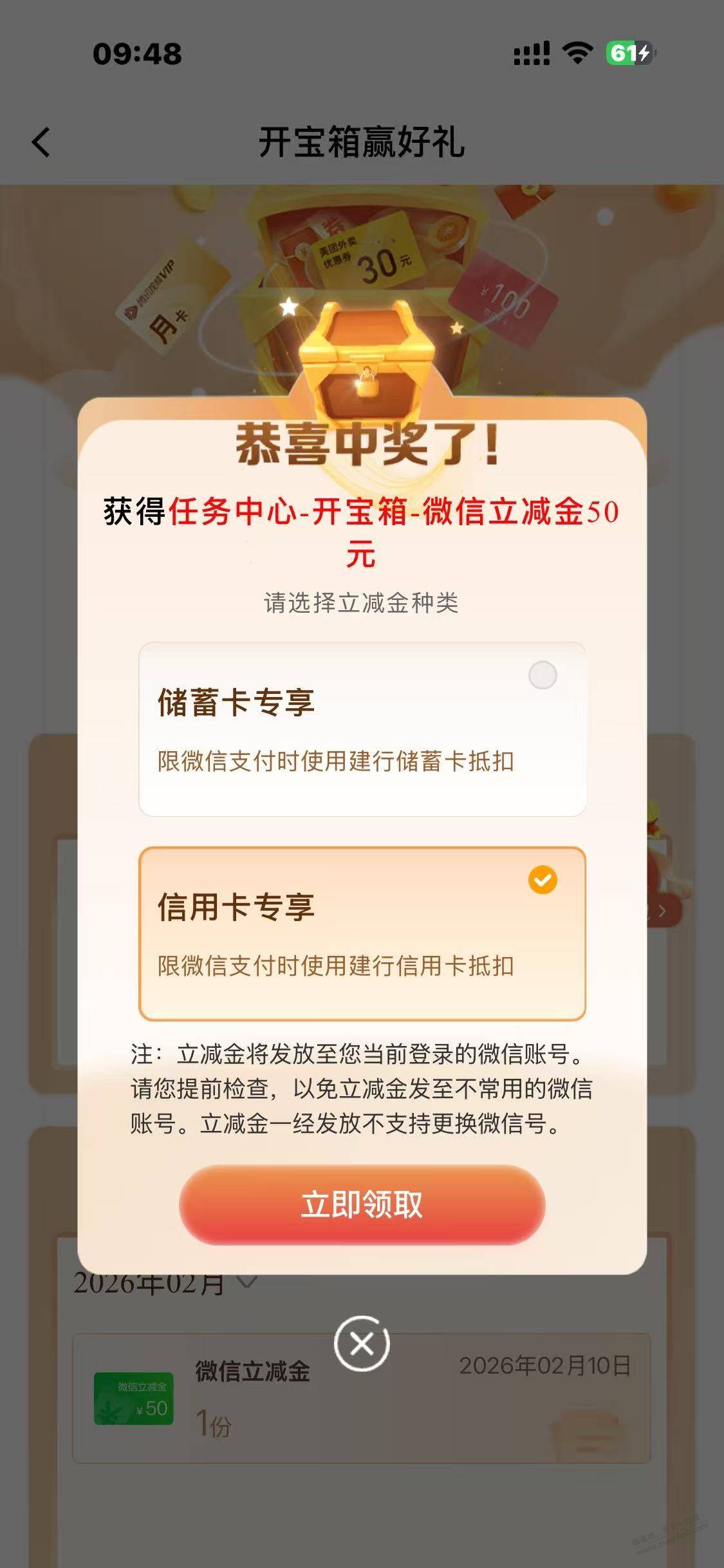
Task: Select the 储蓄卡专享 option
Action: click(x=362, y=729)
